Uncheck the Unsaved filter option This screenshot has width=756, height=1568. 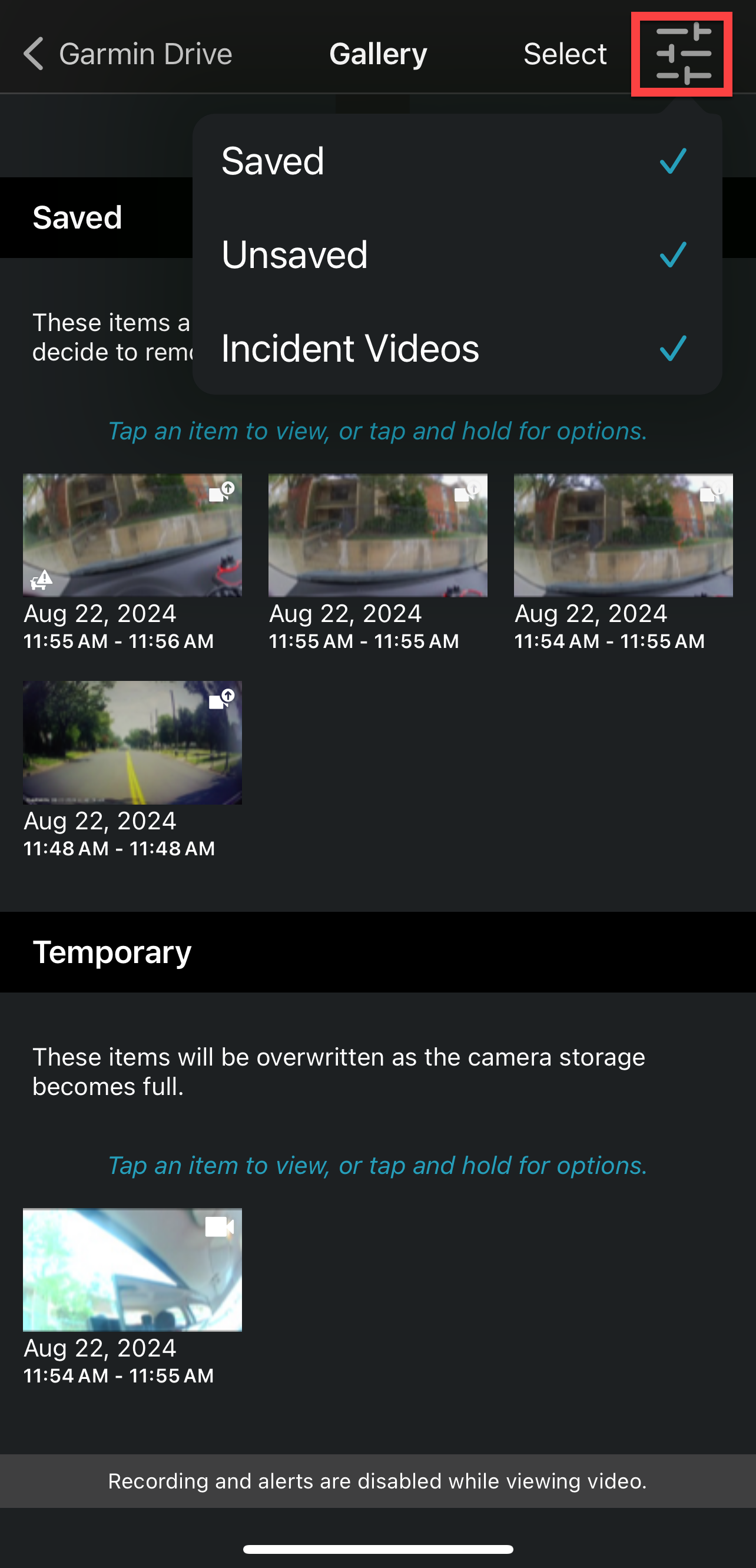[x=456, y=254]
